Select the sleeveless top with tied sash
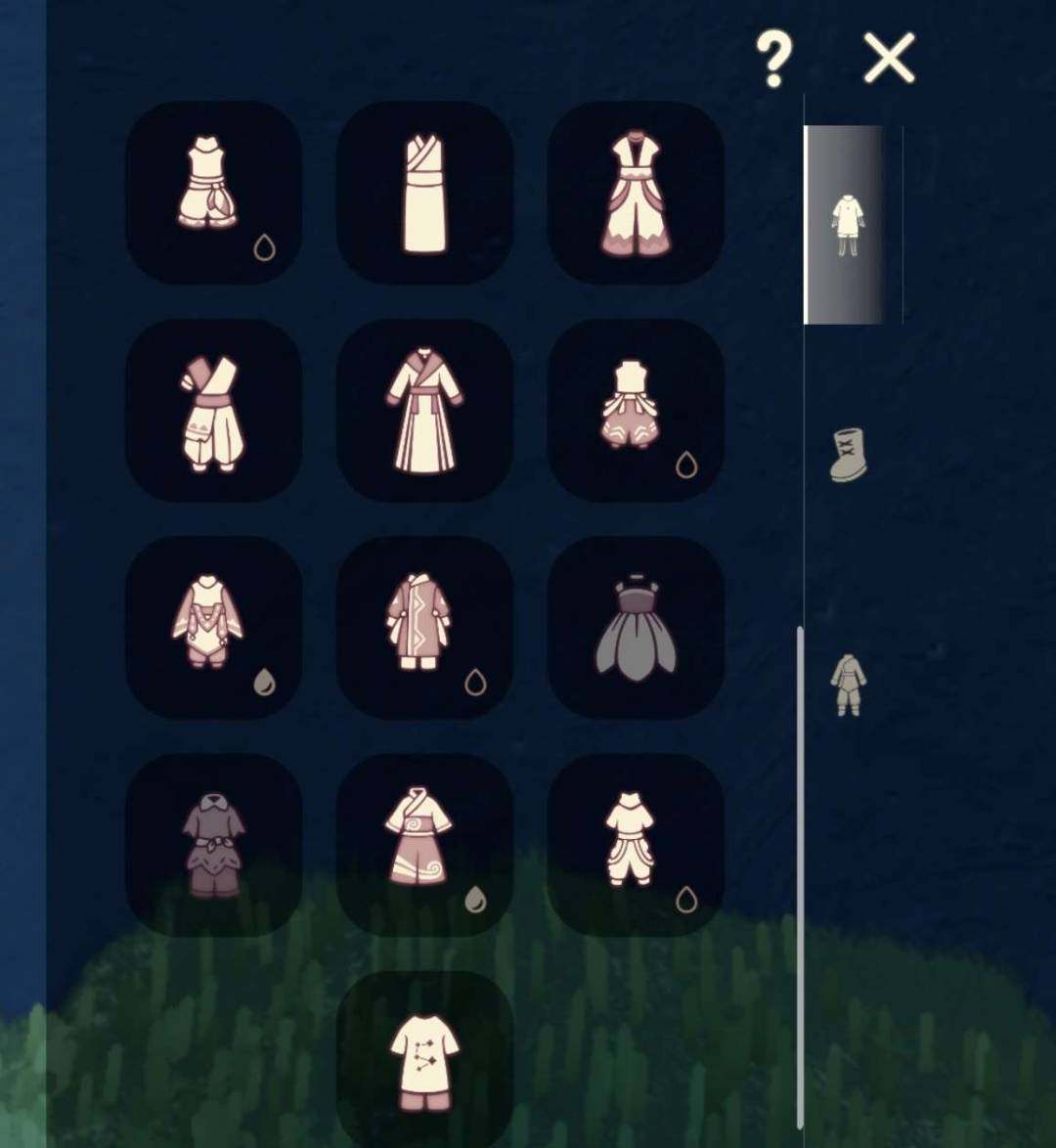This screenshot has height=1148, width=1056. click(213, 193)
